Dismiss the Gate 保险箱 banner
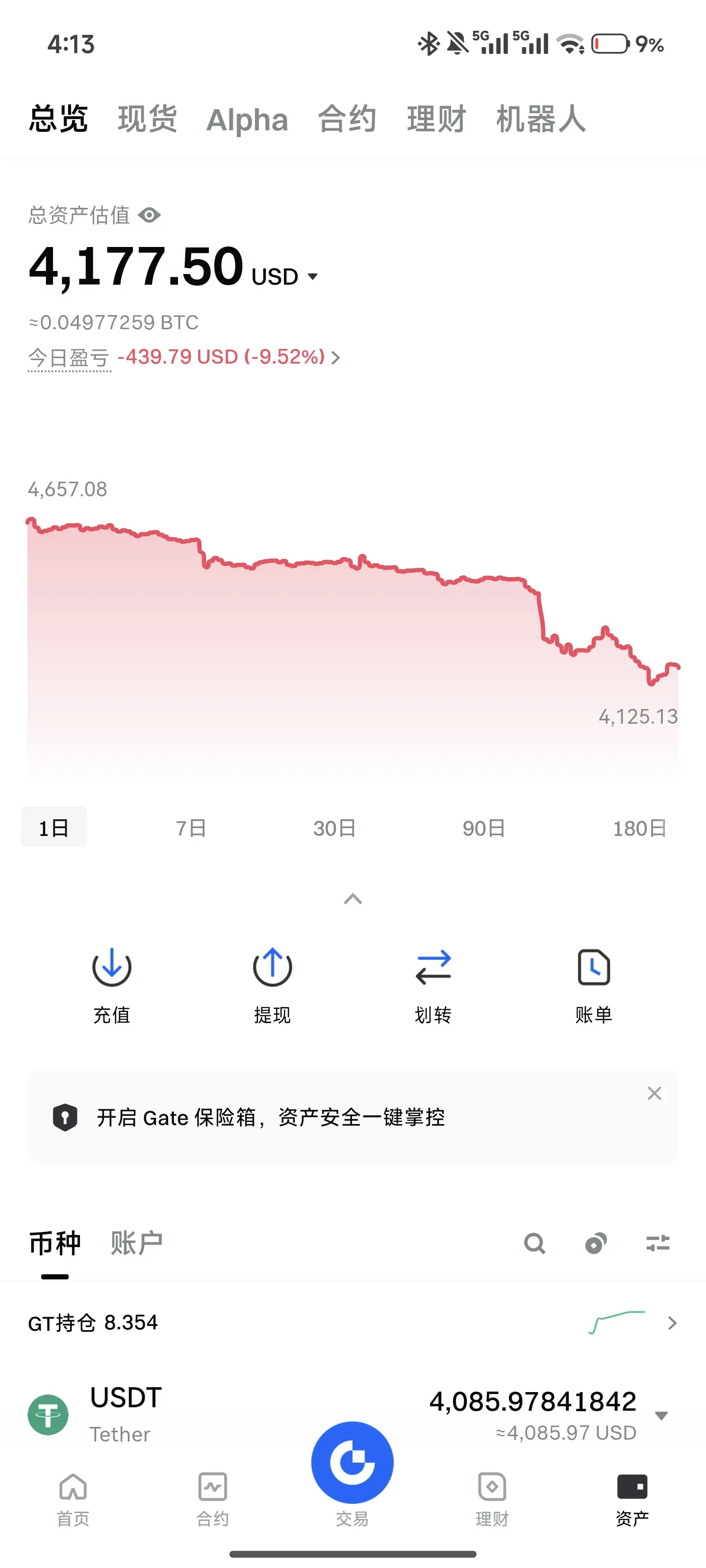The width and height of the screenshot is (706, 1568). coord(654,1093)
